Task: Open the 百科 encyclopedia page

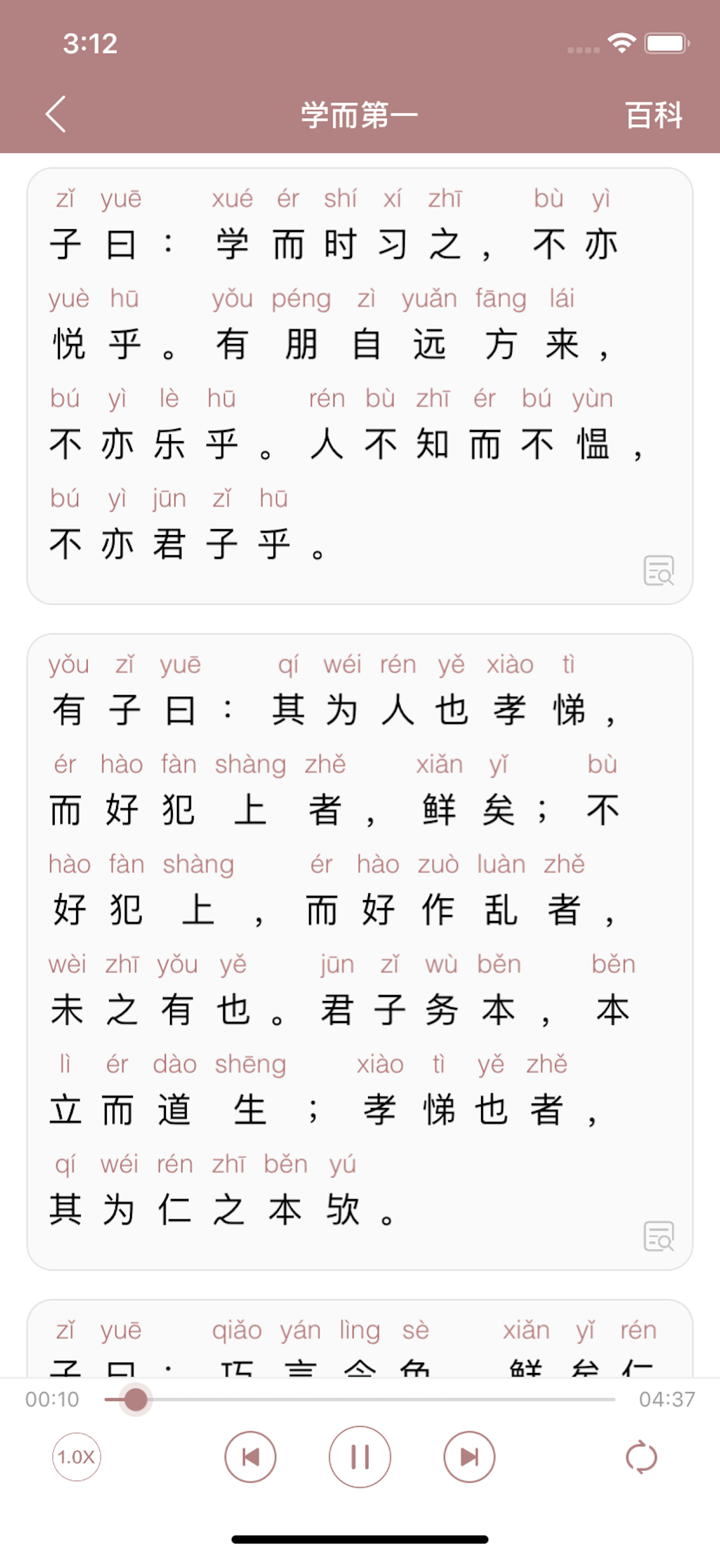Action: coord(655,115)
